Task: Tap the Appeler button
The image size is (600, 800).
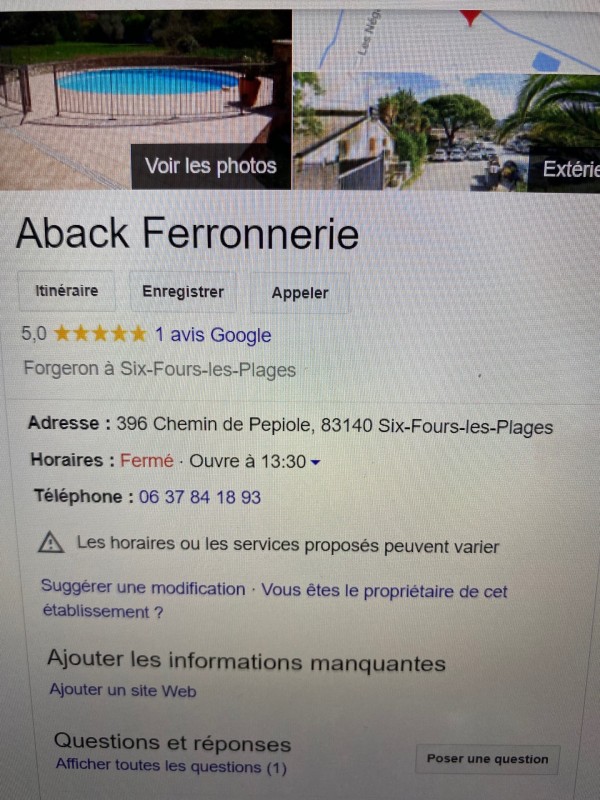Action: 300,294
